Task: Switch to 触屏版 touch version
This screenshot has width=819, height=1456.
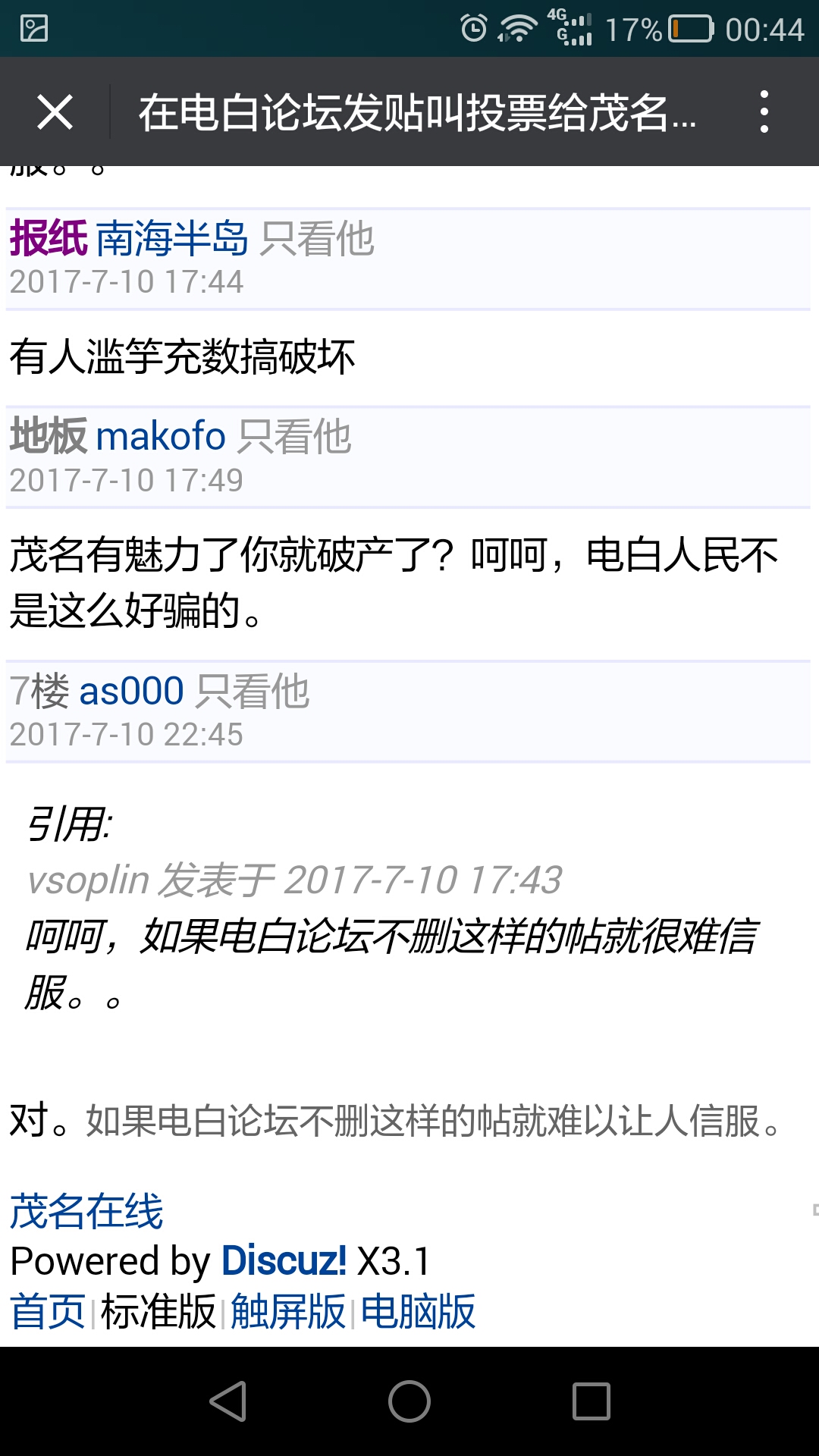Action: click(x=288, y=1312)
